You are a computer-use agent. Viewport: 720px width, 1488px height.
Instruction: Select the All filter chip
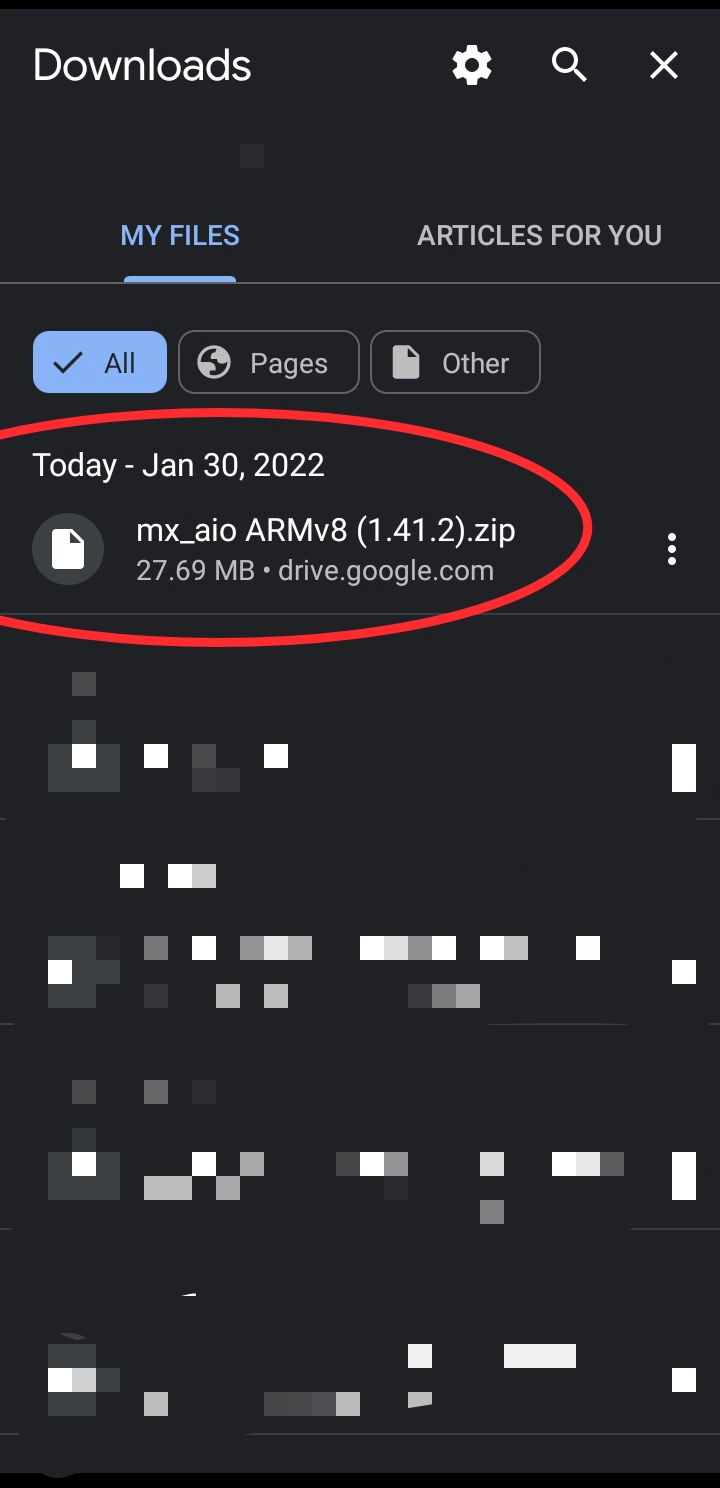coord(100,362)
